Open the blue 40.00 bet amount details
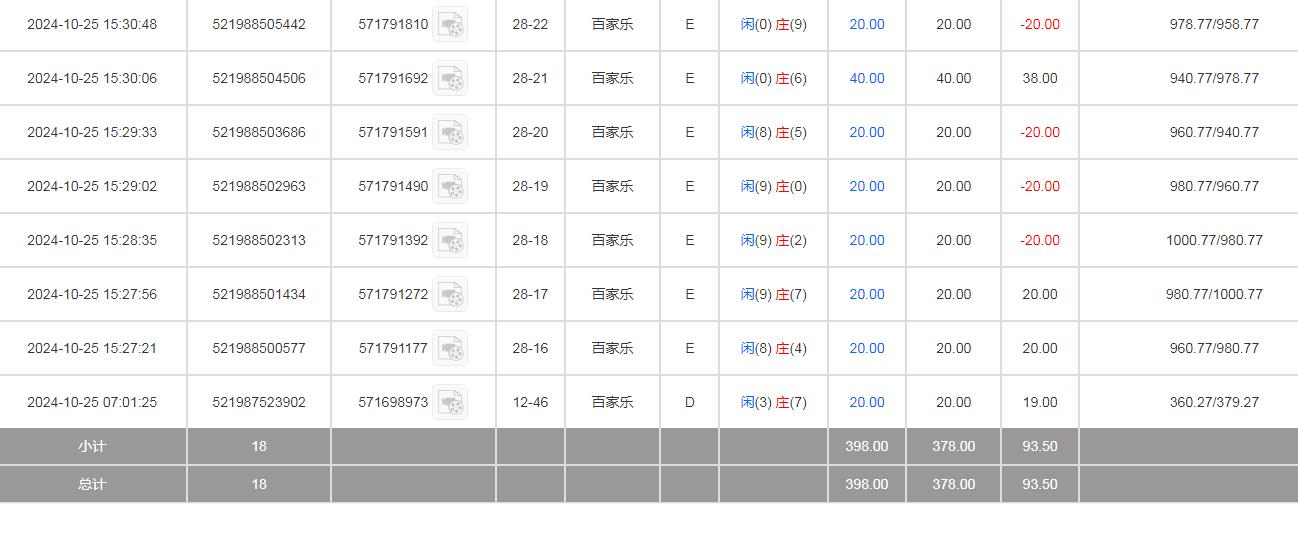This screenshot has width=1298, height=533. 866,78
